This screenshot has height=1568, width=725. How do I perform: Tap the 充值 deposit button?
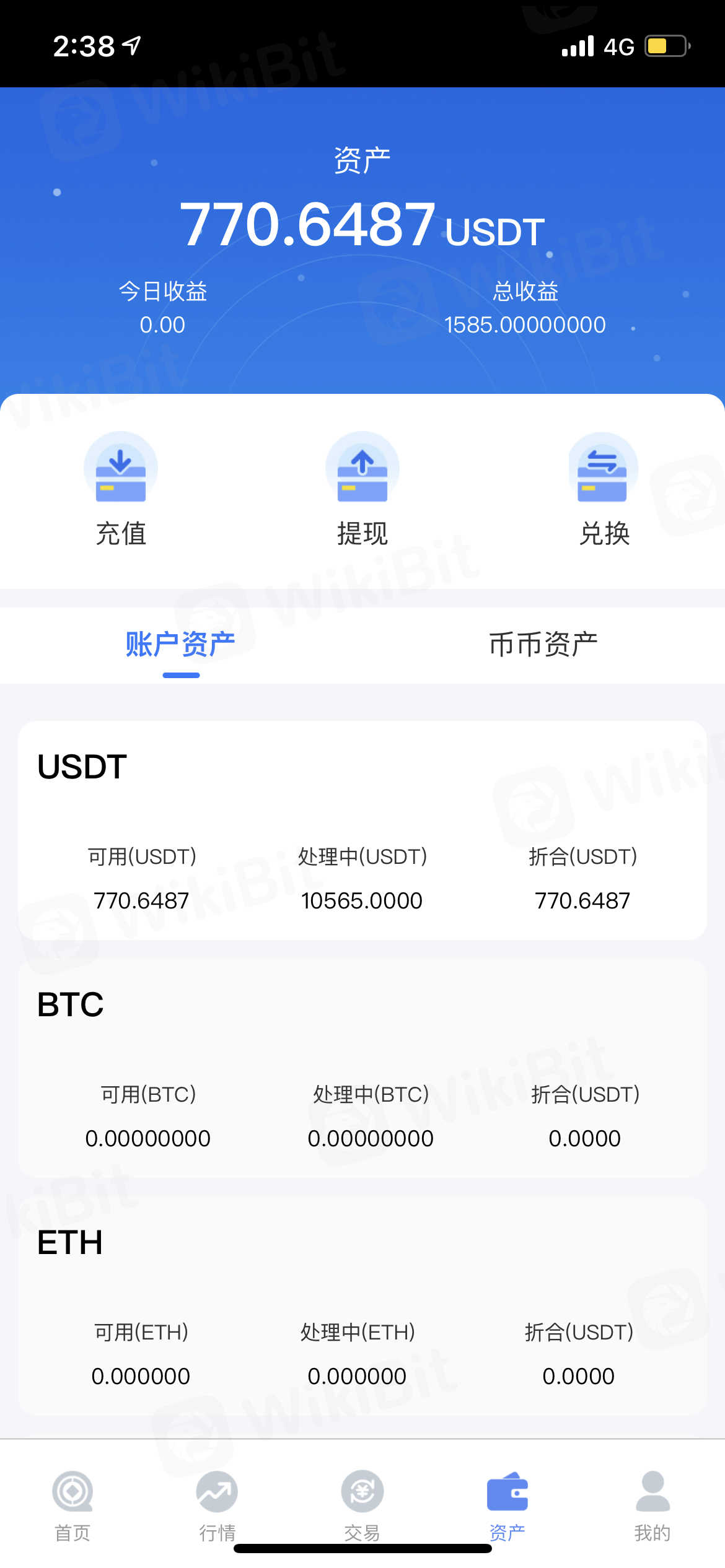(121, 489)
